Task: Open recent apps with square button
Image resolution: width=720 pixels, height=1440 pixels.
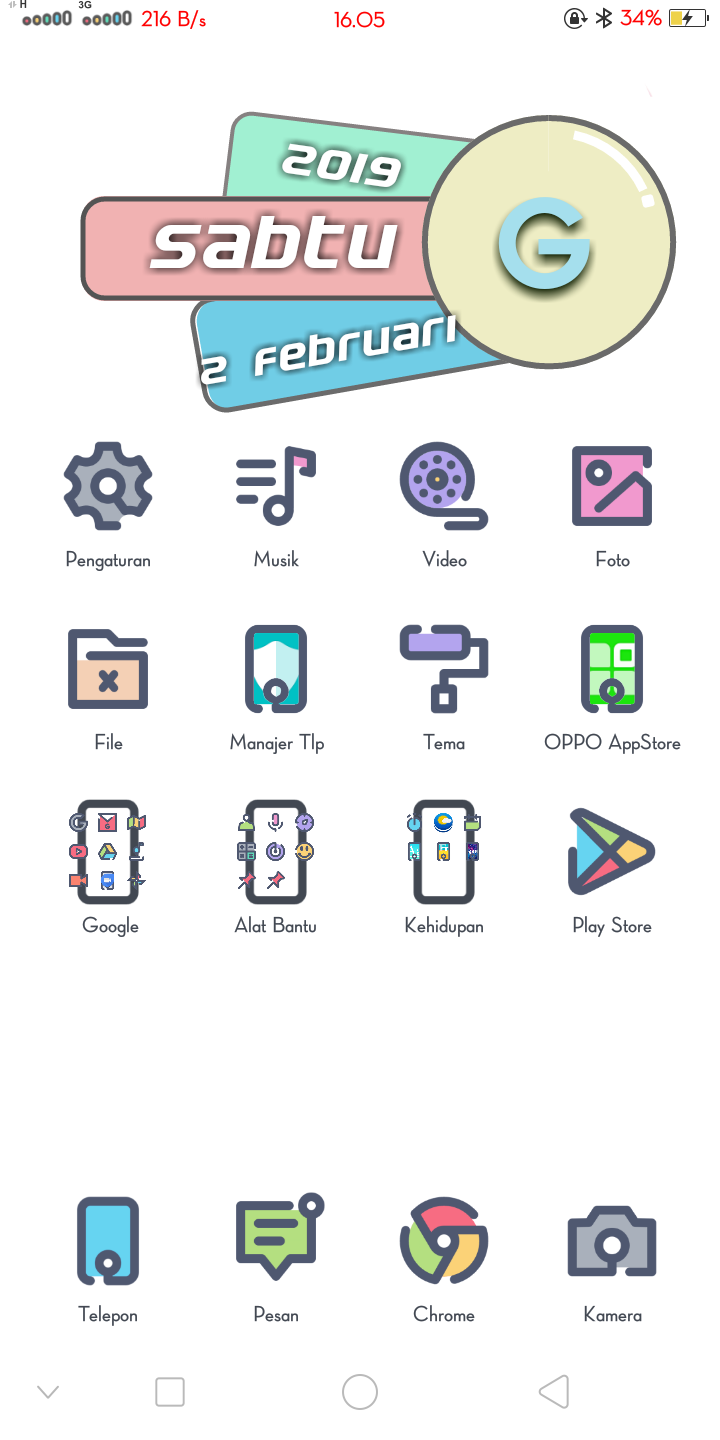Action: pos(170,1392)
